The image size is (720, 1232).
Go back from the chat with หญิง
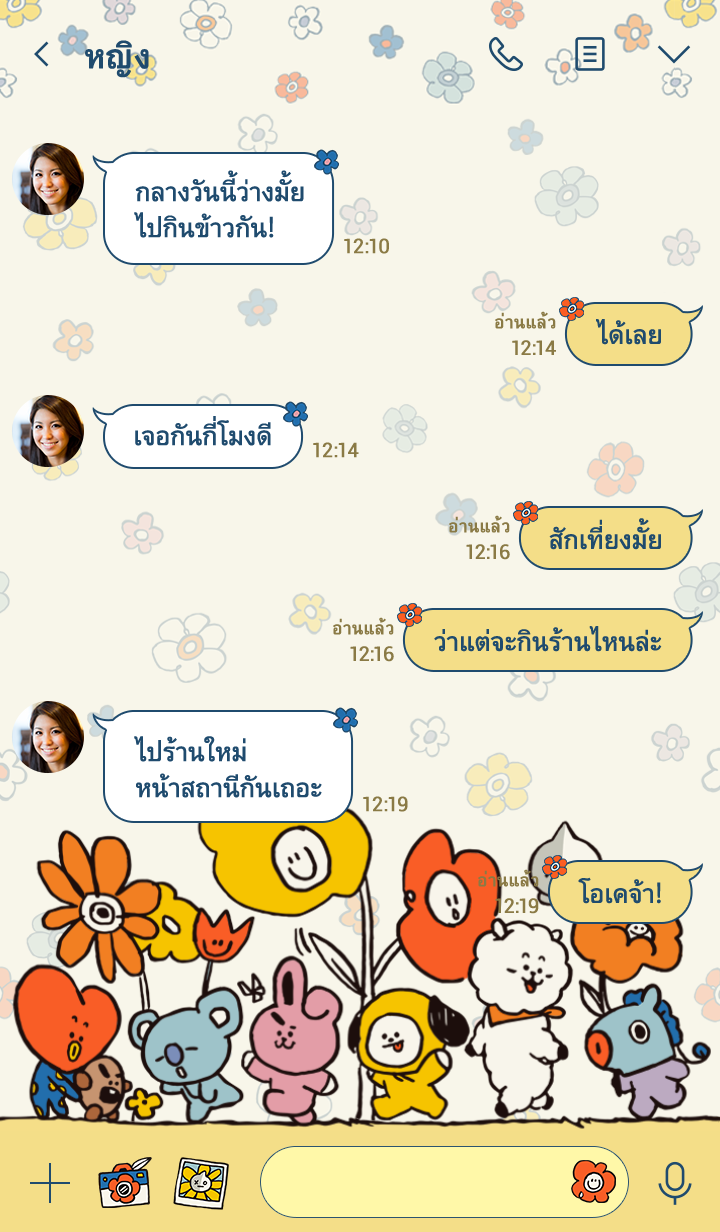(41, 55)
